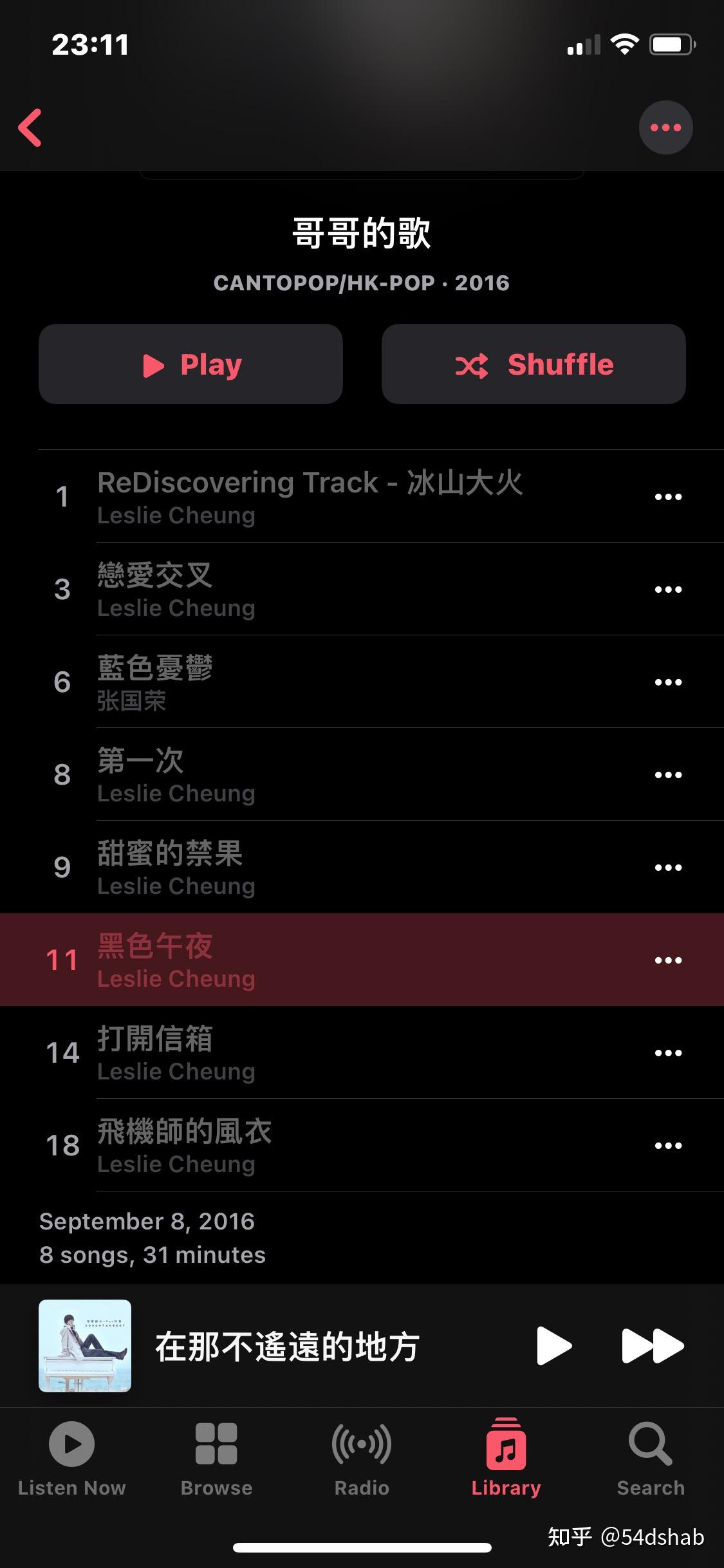Viewport: 724px width, 1568px height.
Task: Open options menu for ReDiscovering Track - 冰山大火
Action: [x=668, y=496]
